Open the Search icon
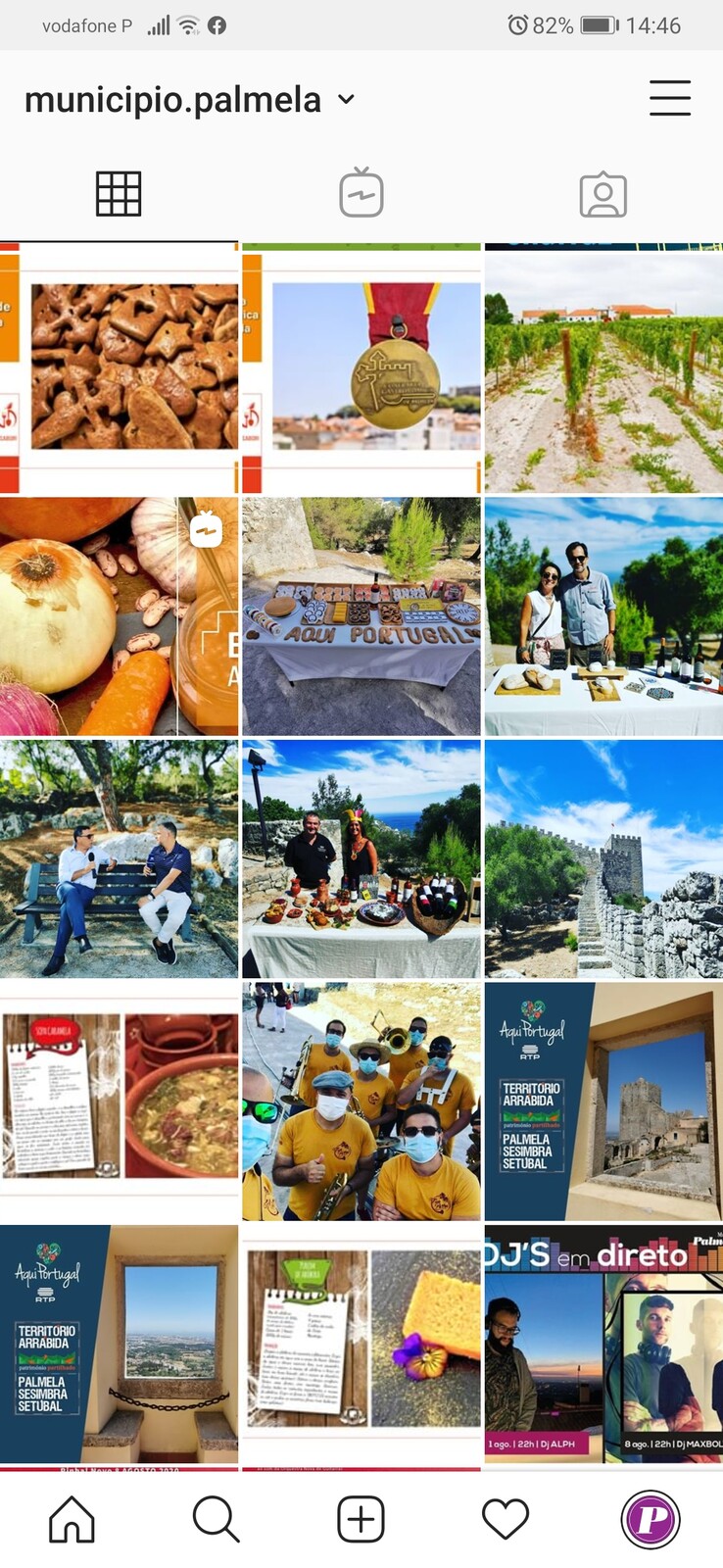This screenshot has height=1568, width=723. click(216, 1519)
